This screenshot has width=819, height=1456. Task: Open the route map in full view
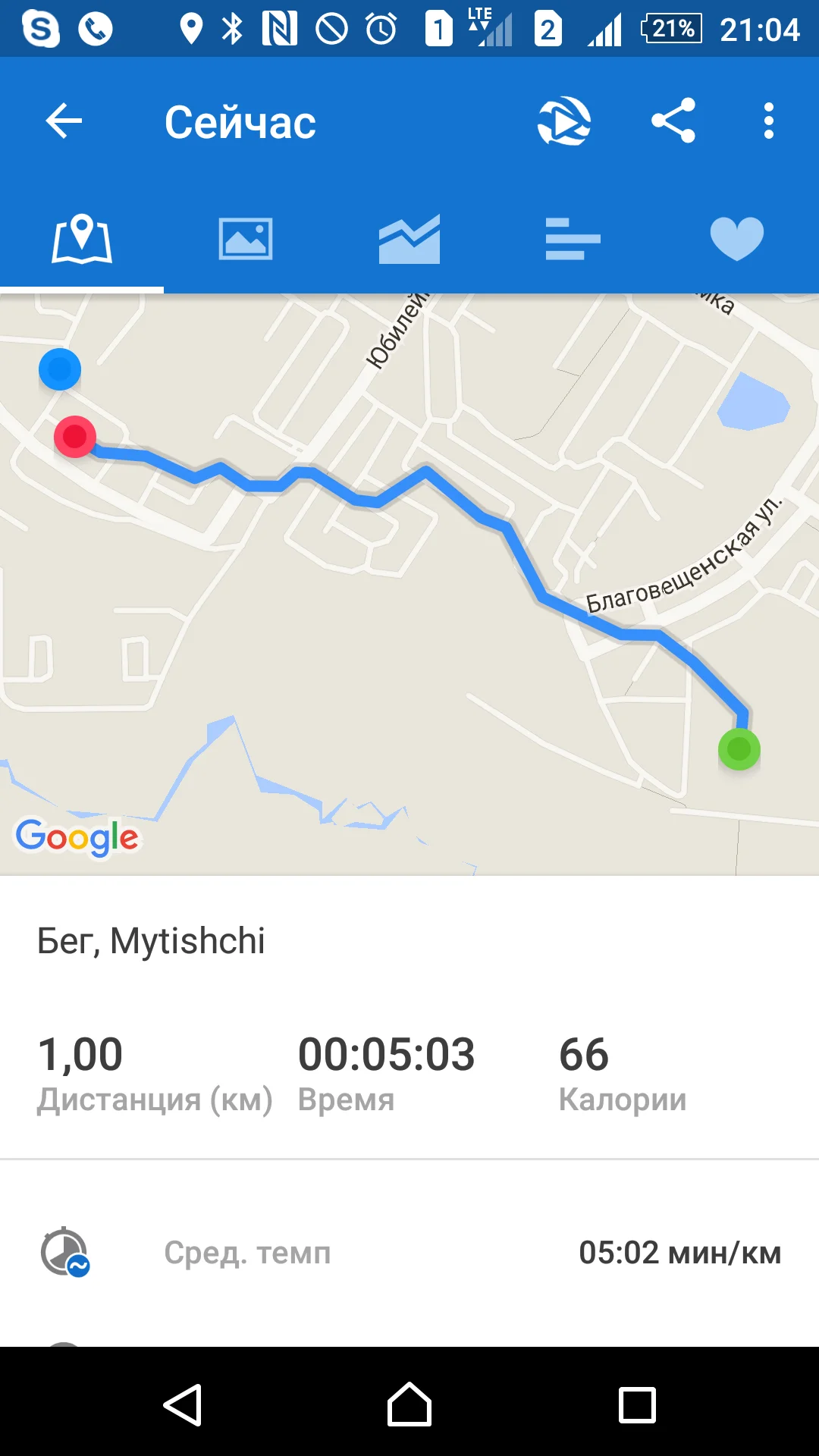pos(409,584)
